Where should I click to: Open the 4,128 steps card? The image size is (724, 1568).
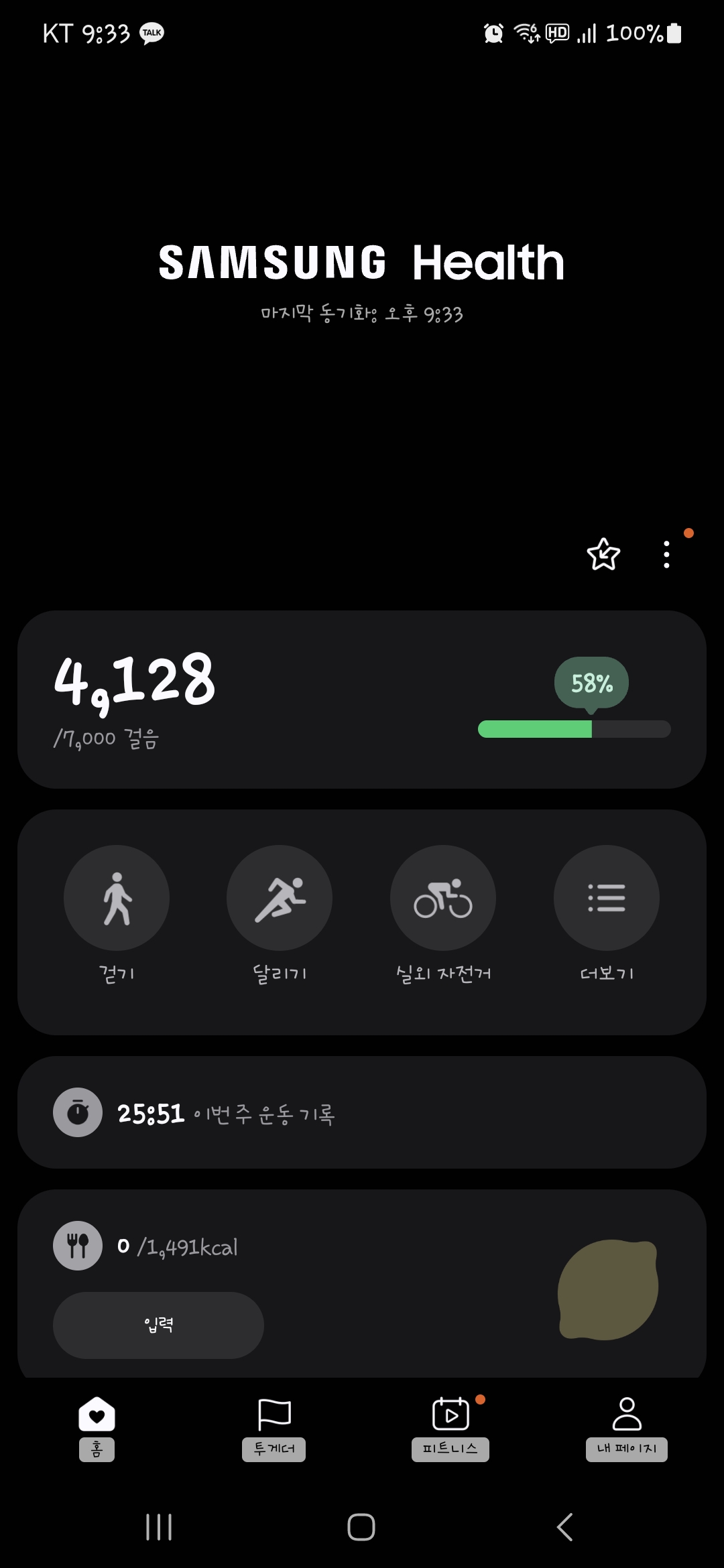point(362,699)
